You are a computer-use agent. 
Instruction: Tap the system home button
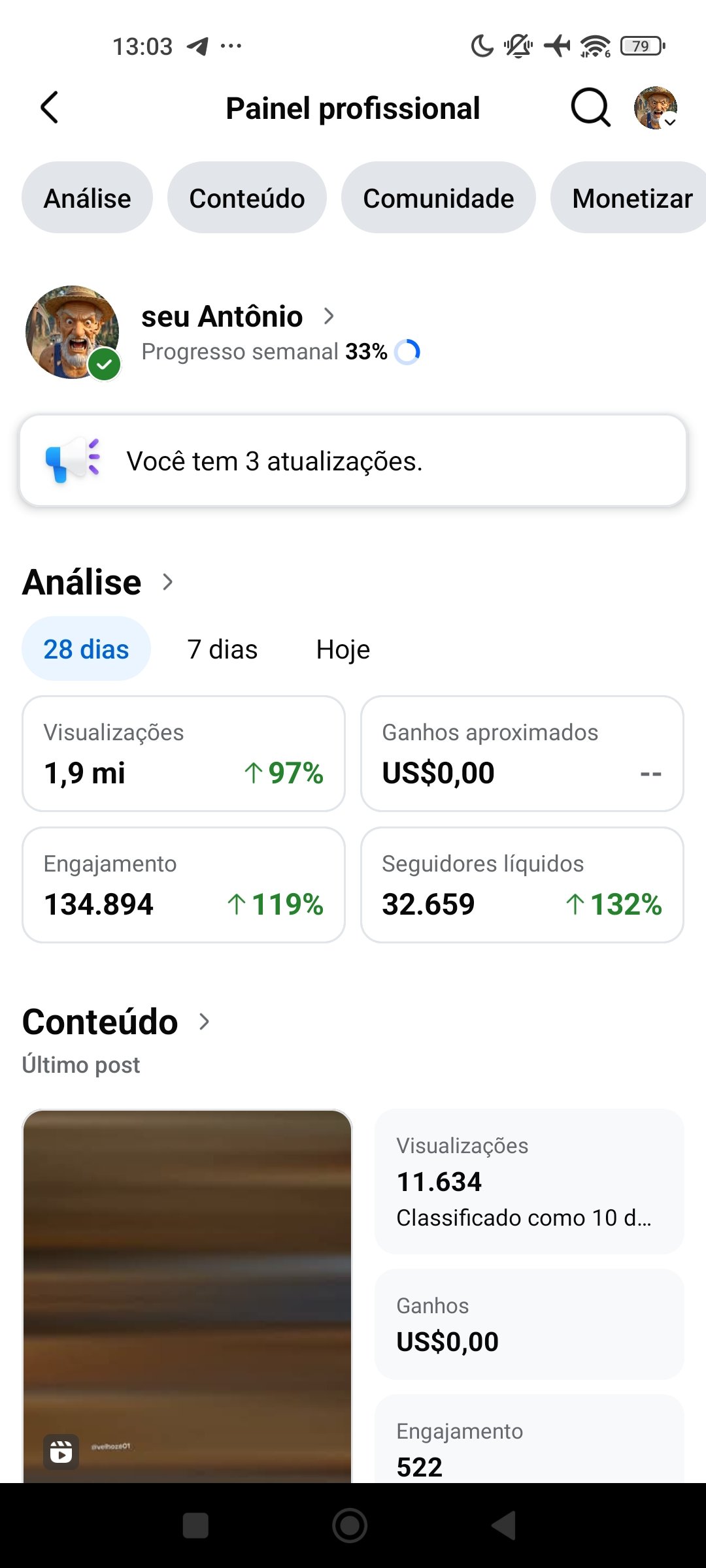350,1526
